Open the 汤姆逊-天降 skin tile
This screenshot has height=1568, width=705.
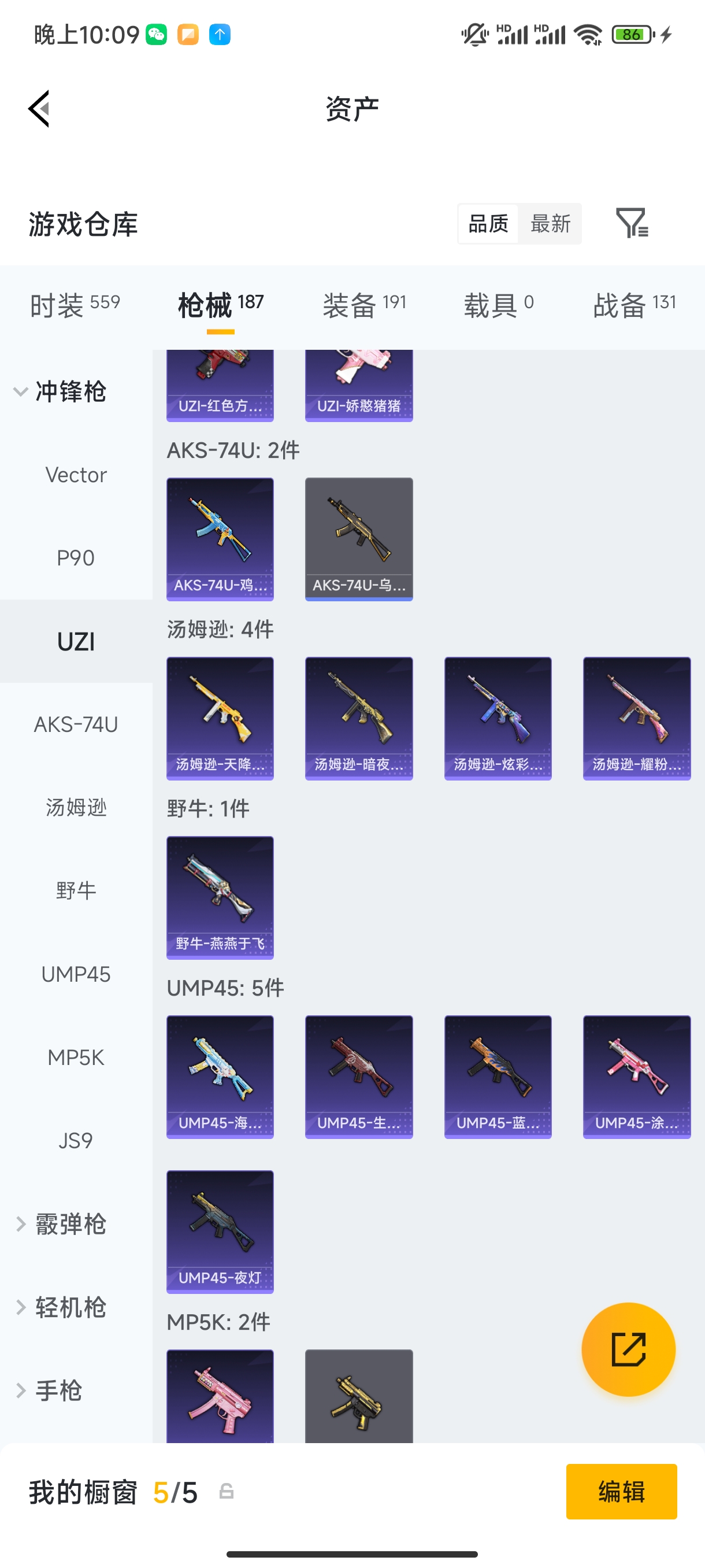point(220,718)
